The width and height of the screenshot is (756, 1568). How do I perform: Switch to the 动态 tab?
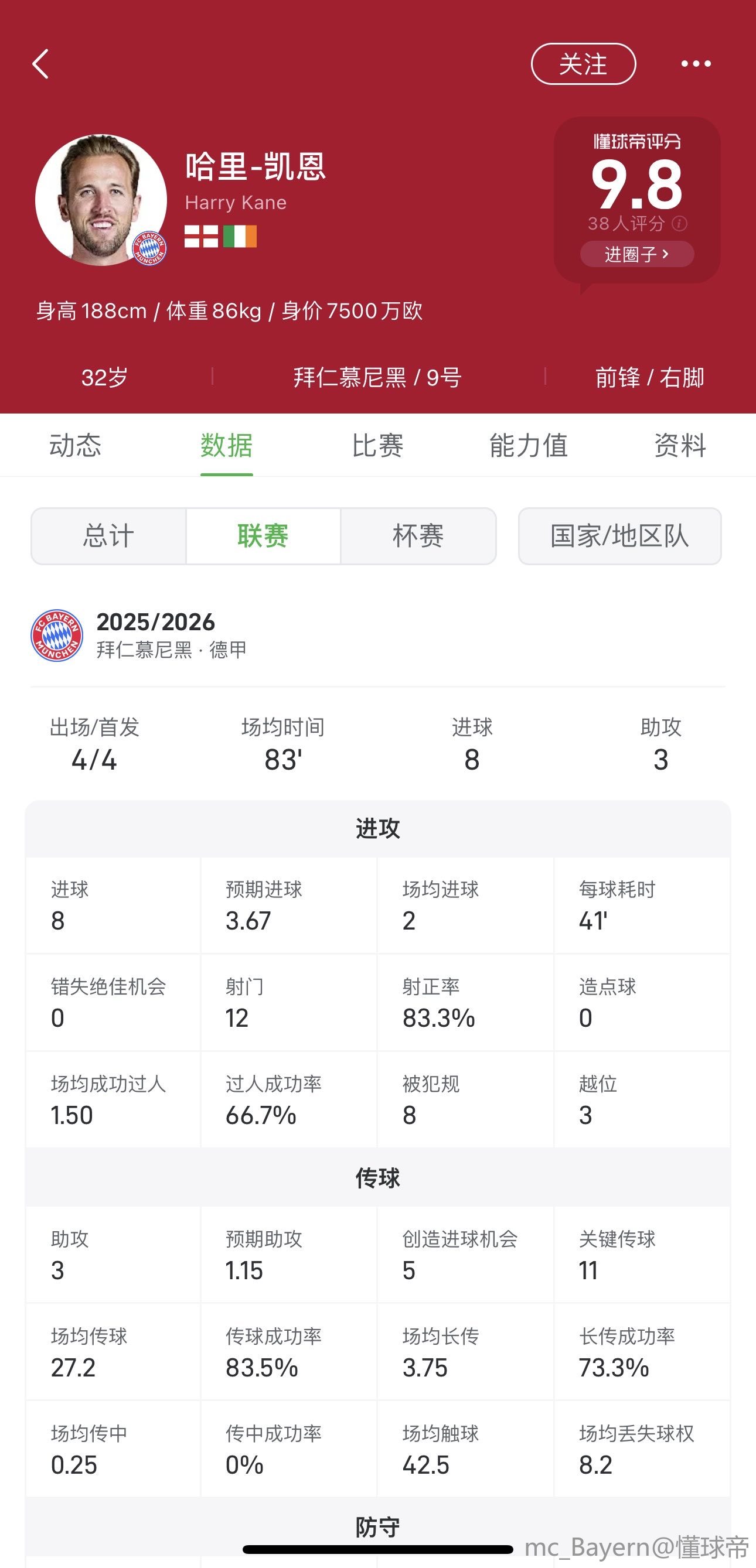(x=76, y=445)
